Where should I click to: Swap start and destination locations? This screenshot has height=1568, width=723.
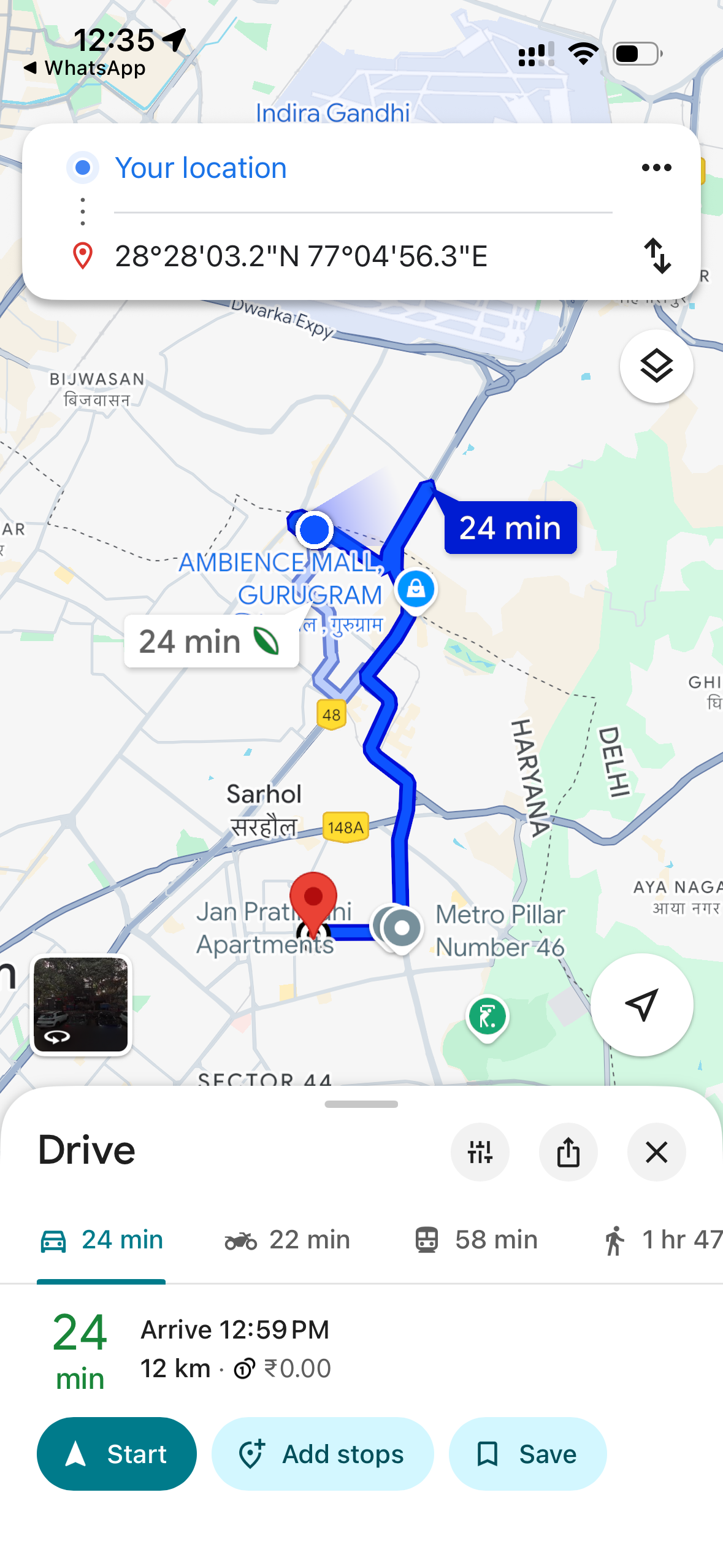pos(657,256)
